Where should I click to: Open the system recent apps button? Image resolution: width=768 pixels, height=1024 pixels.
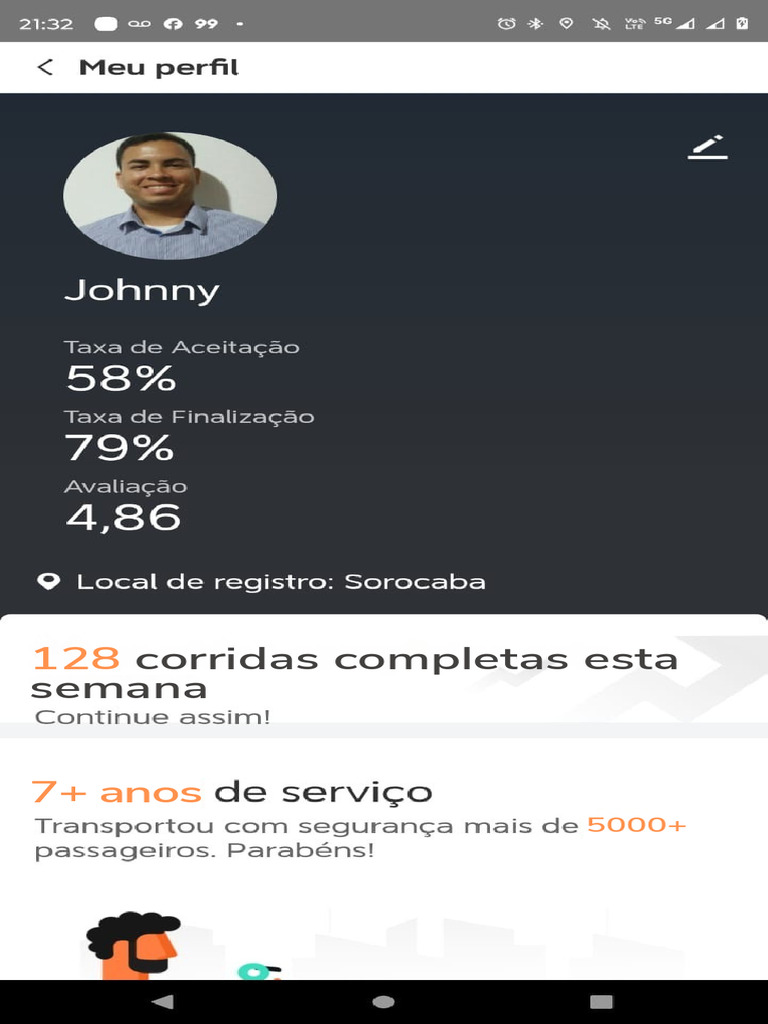pyautogui.click(x=601, y=1001)
